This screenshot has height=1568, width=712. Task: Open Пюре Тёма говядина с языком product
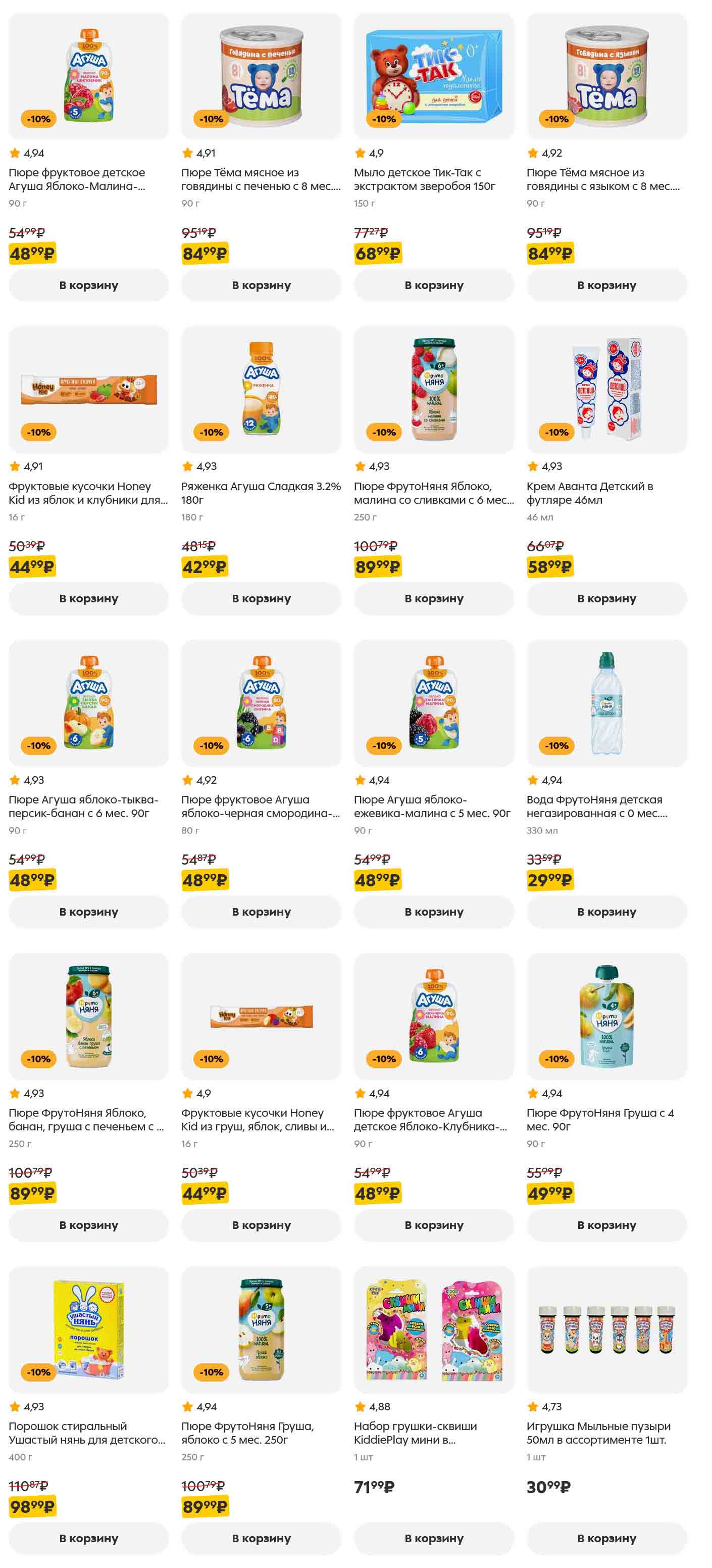602,179
